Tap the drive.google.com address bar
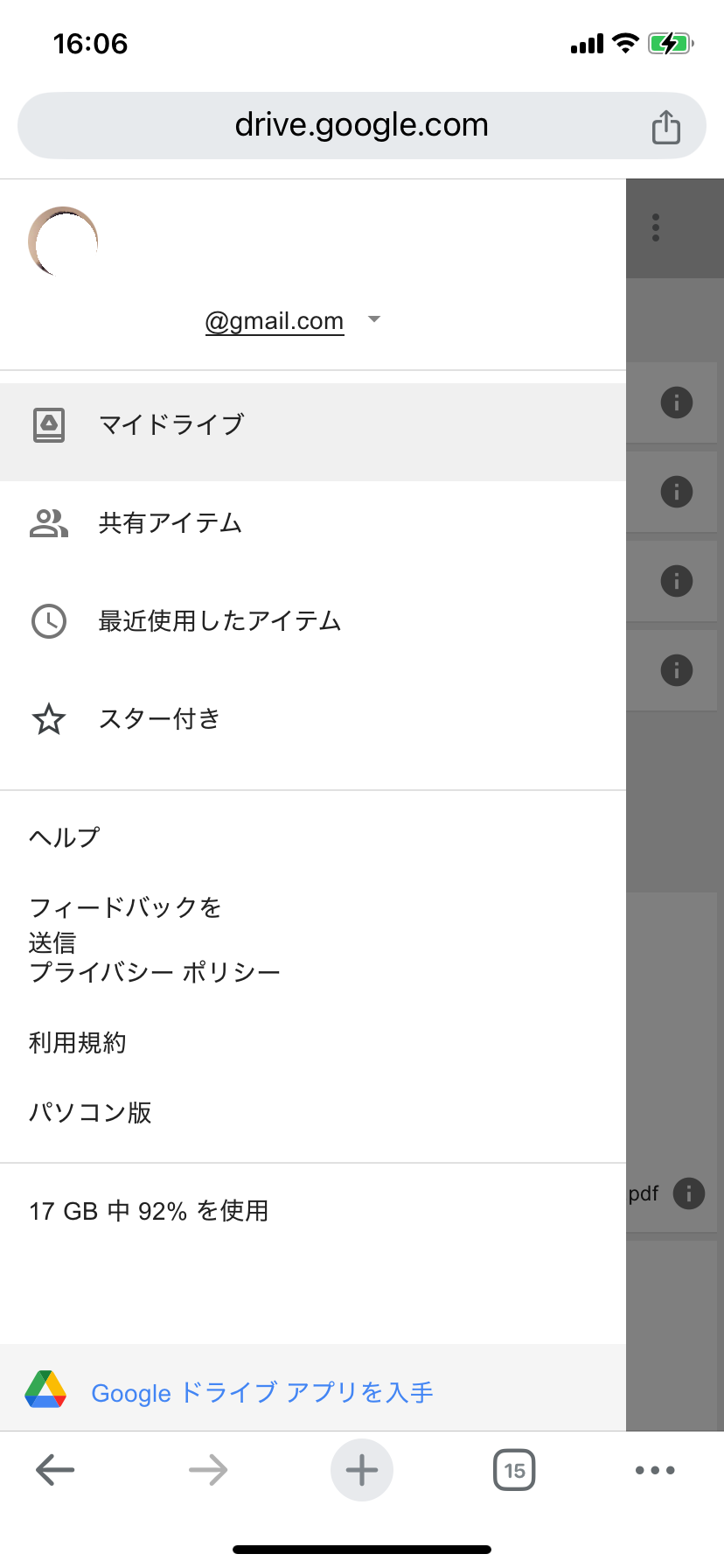This screenshot has height=1568, width=724. tap(362, 124)
